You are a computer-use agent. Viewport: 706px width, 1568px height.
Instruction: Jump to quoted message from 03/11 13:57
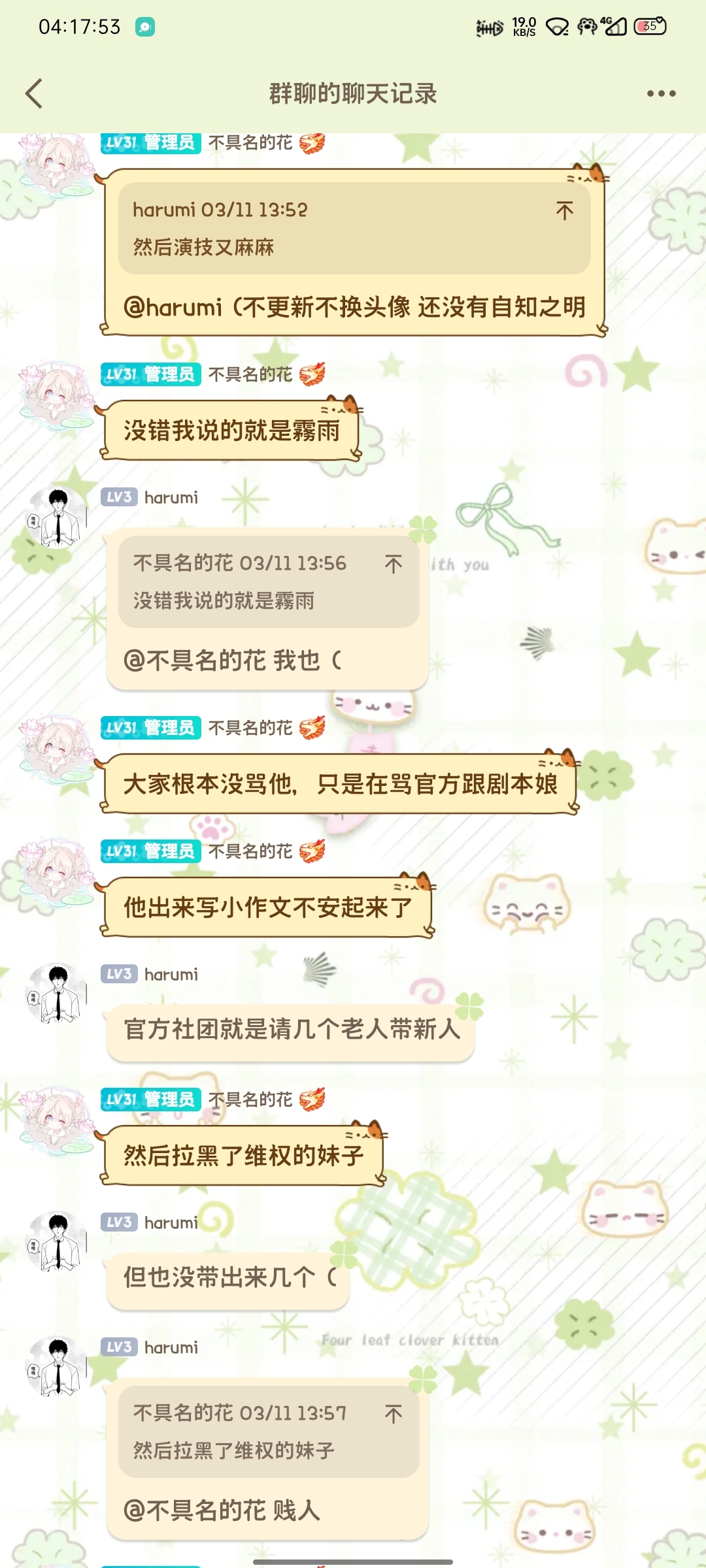[x=394, y=1414]
